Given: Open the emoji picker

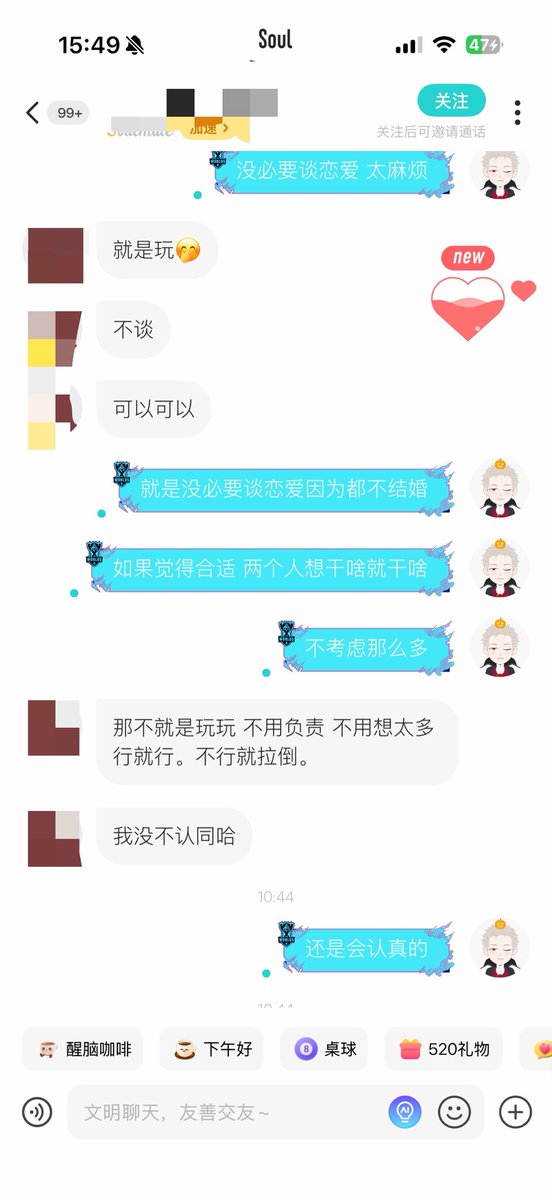Looking at the screenshot, I should click(455, 1111).
